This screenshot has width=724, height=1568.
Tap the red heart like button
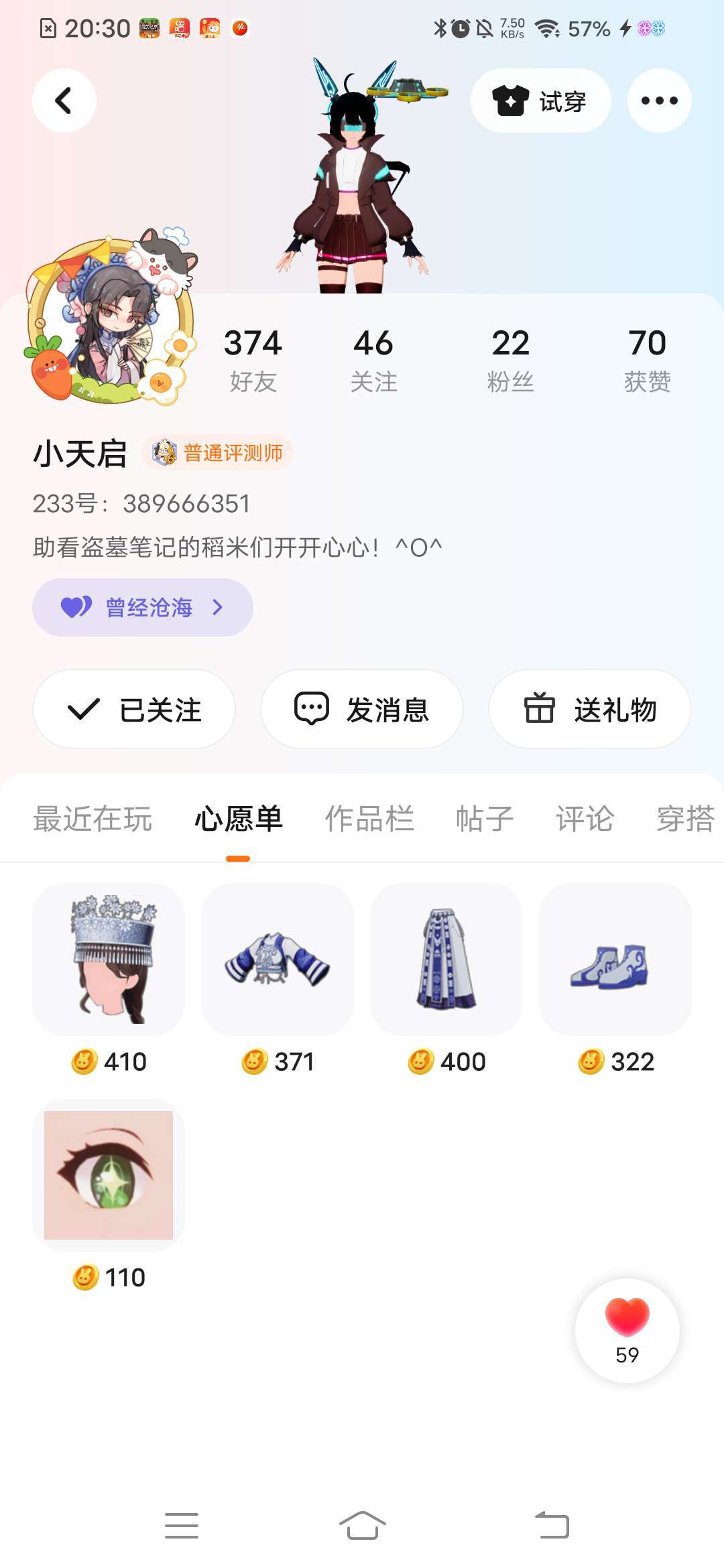pyautogui.click(x=627, y=1329)
